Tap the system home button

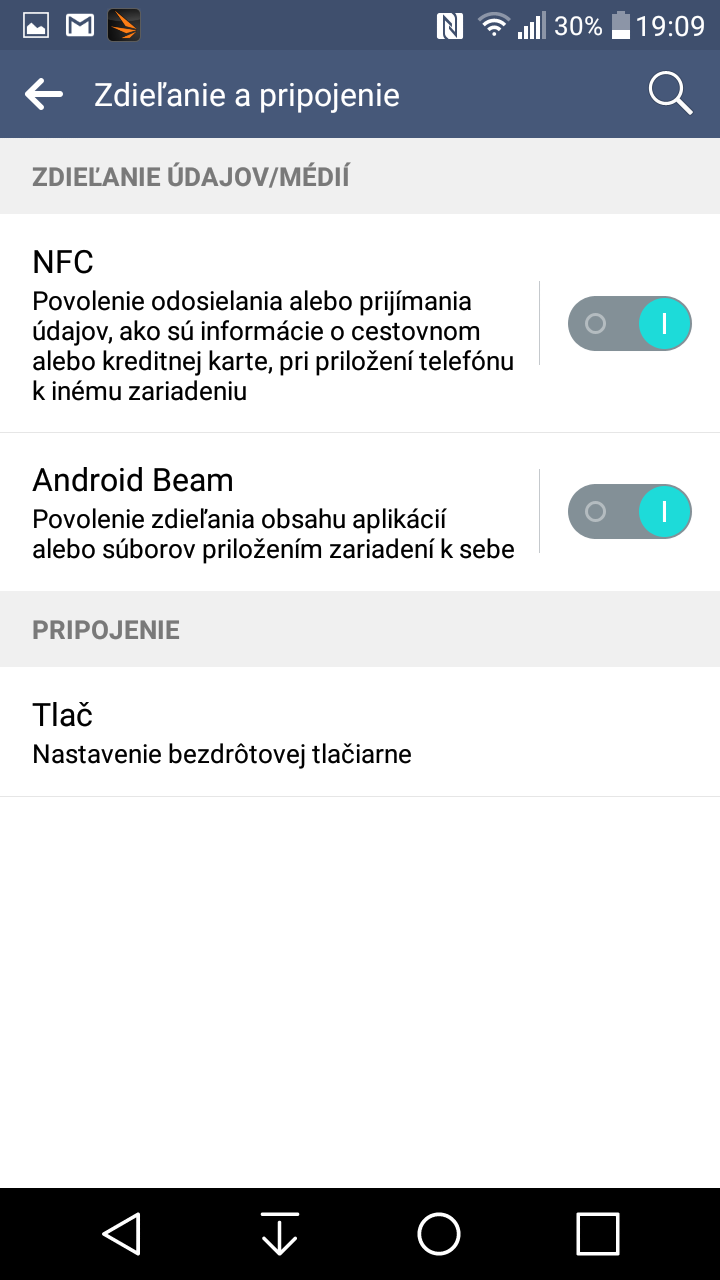pyautogui.click(x=439, y=1234)
